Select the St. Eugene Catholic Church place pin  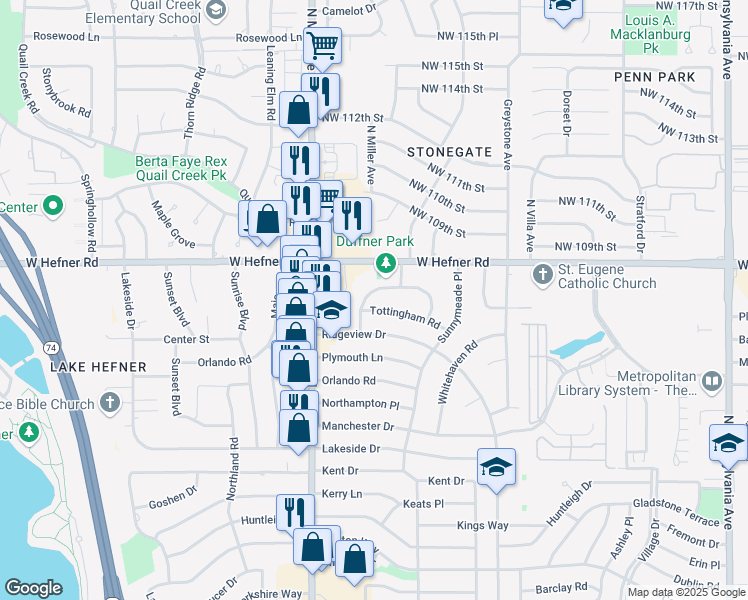(542, 273)
